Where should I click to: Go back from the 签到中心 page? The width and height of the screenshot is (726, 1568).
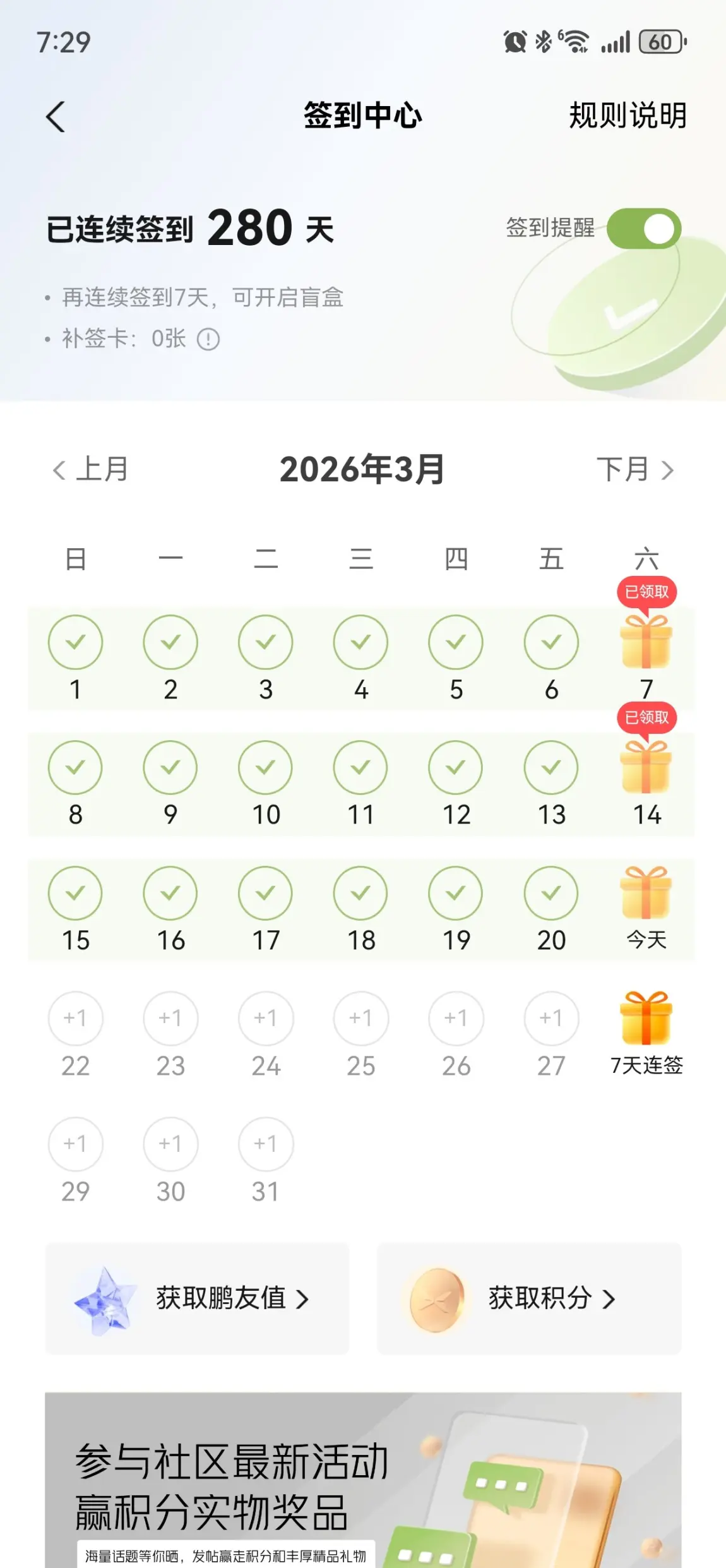click(56, 117)
